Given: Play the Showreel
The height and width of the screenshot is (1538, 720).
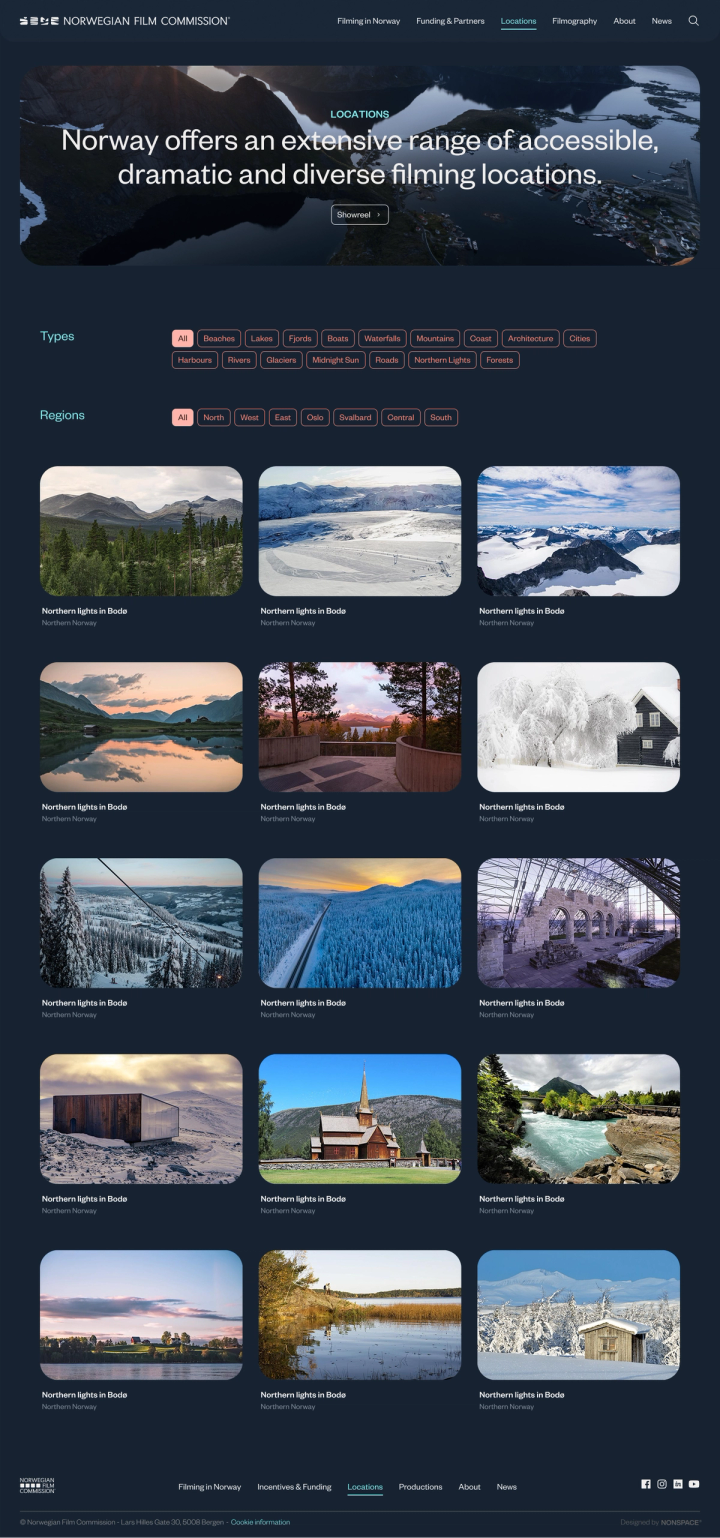Looking at the screenshot, I should (x=359, y=215).
